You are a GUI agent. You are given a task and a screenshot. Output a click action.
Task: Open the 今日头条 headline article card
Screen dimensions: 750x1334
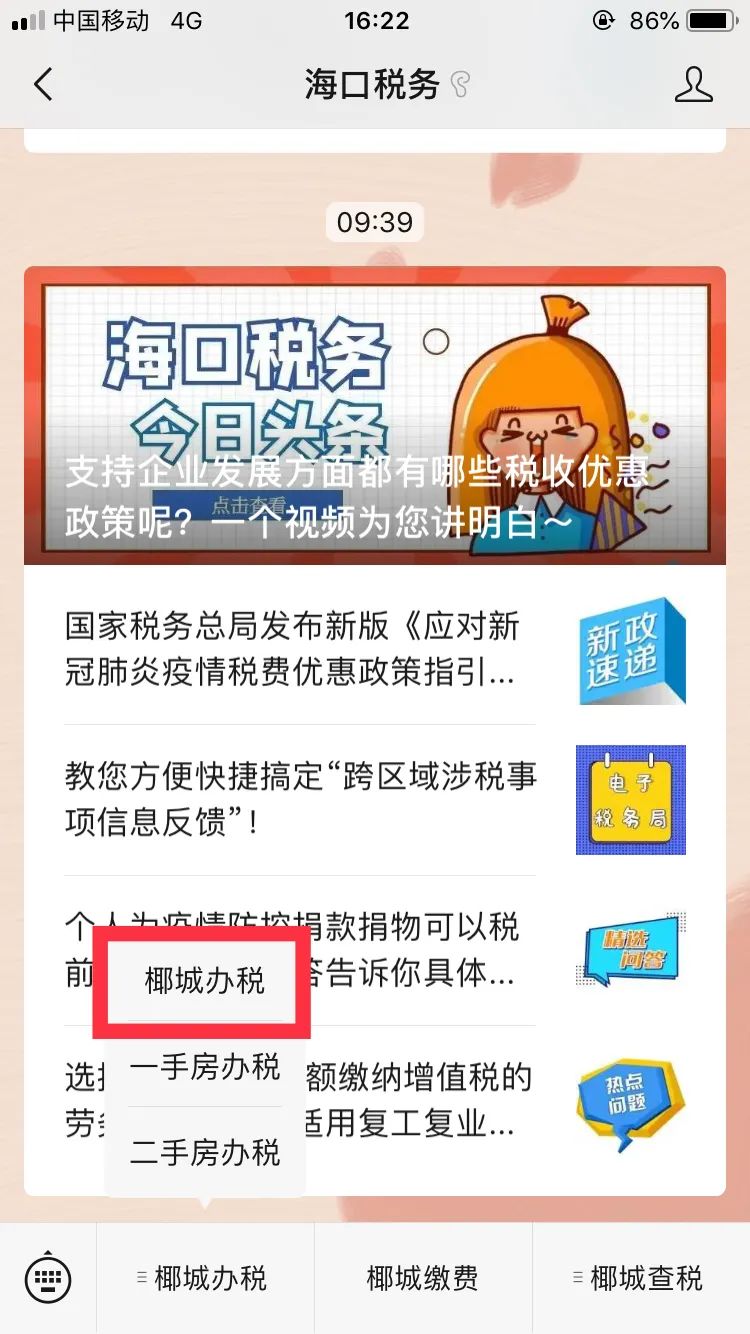tap(374, 415)
